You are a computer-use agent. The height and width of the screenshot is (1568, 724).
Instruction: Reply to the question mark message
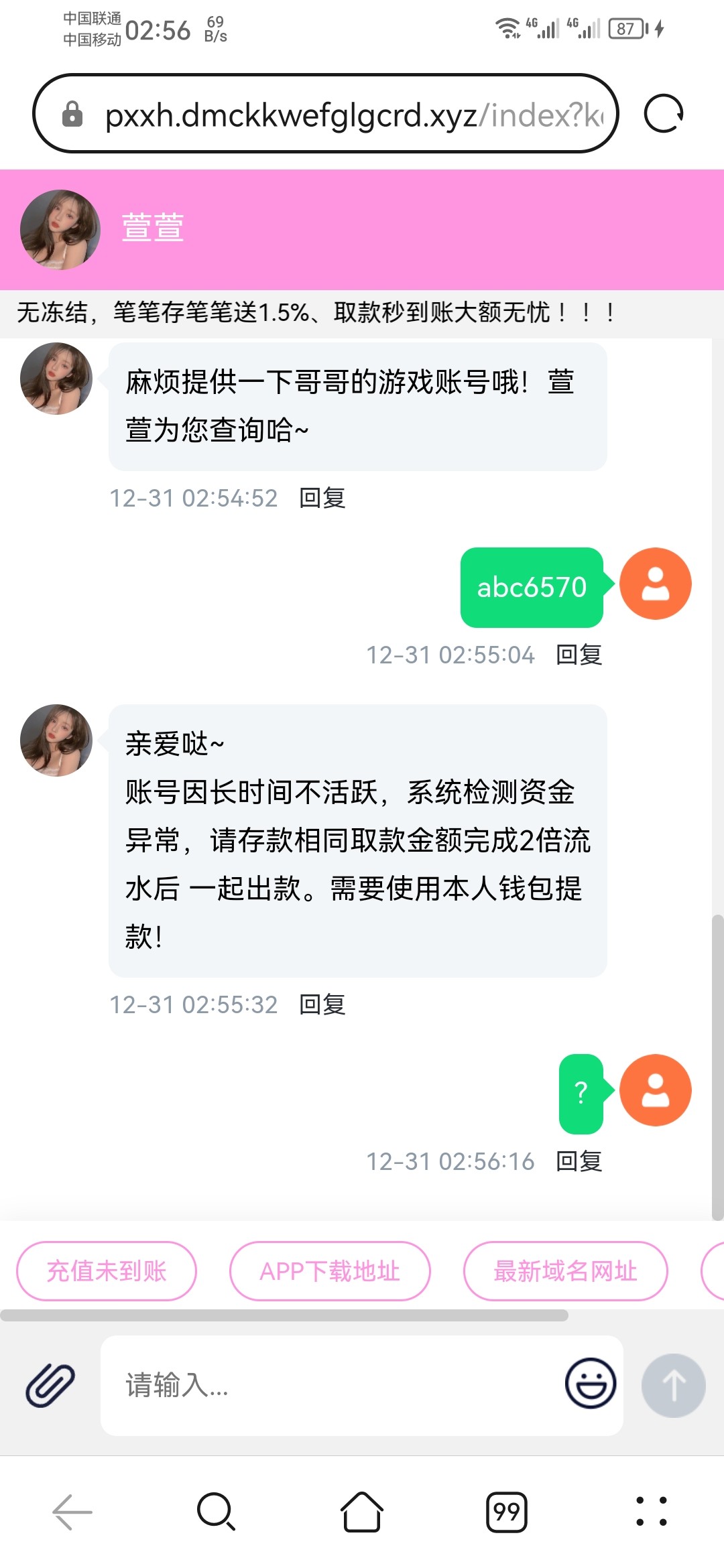tap(579, 1161)
